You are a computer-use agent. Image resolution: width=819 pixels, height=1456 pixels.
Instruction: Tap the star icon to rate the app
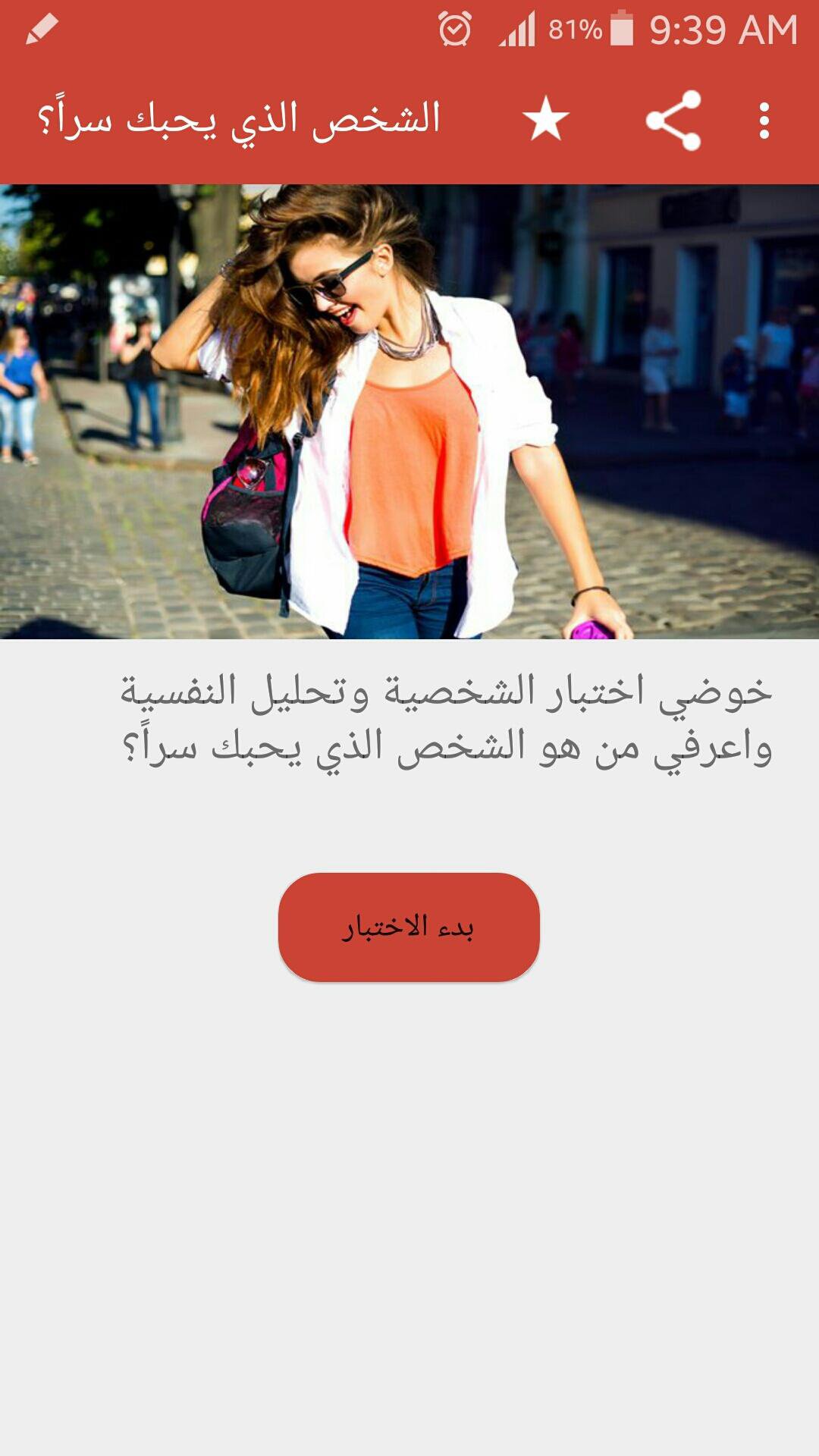click(x=546, y=121)
